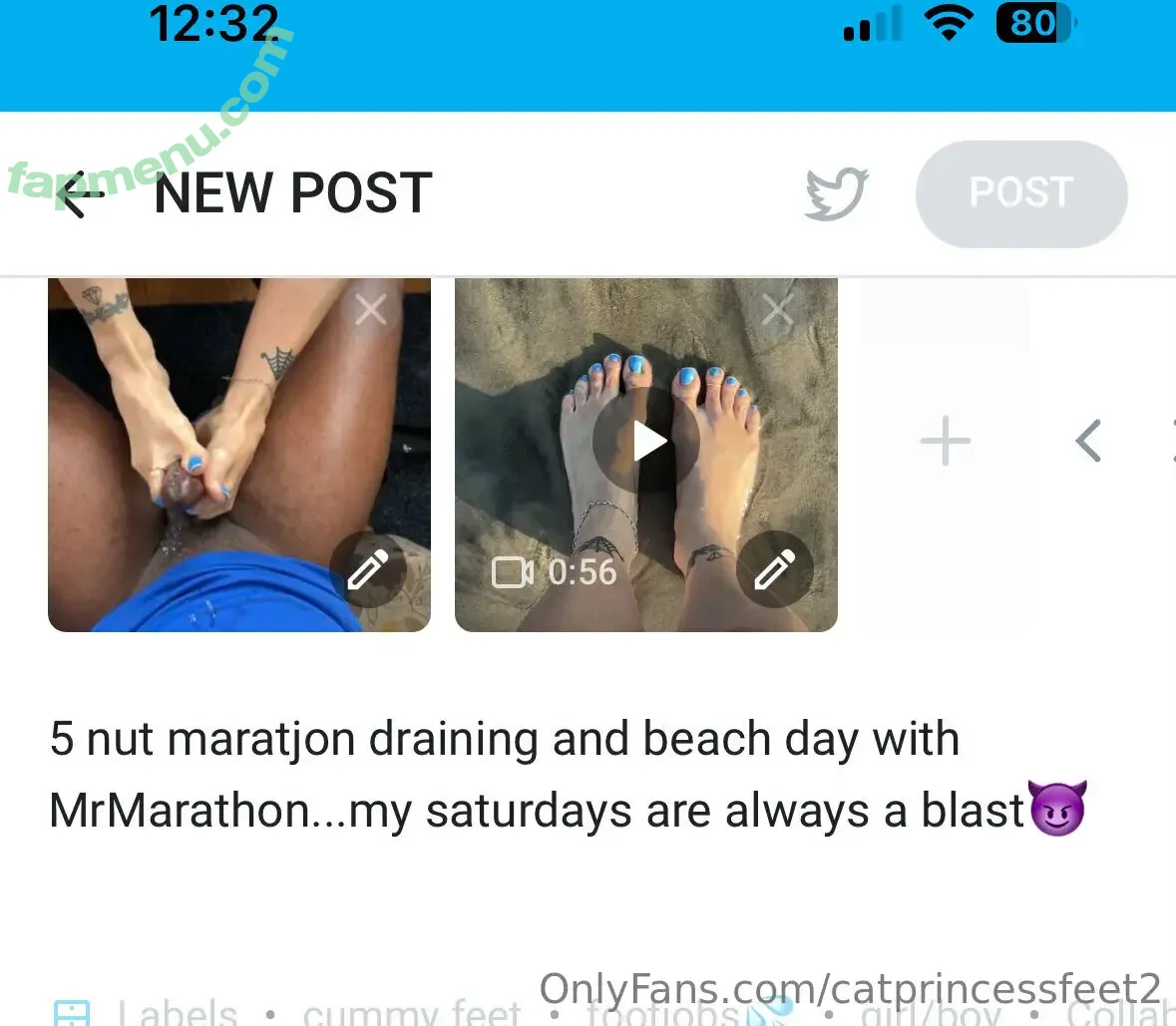Tap the POST button
This screenshot has width=1176, height=1026.
click(x=1020, y=193)
